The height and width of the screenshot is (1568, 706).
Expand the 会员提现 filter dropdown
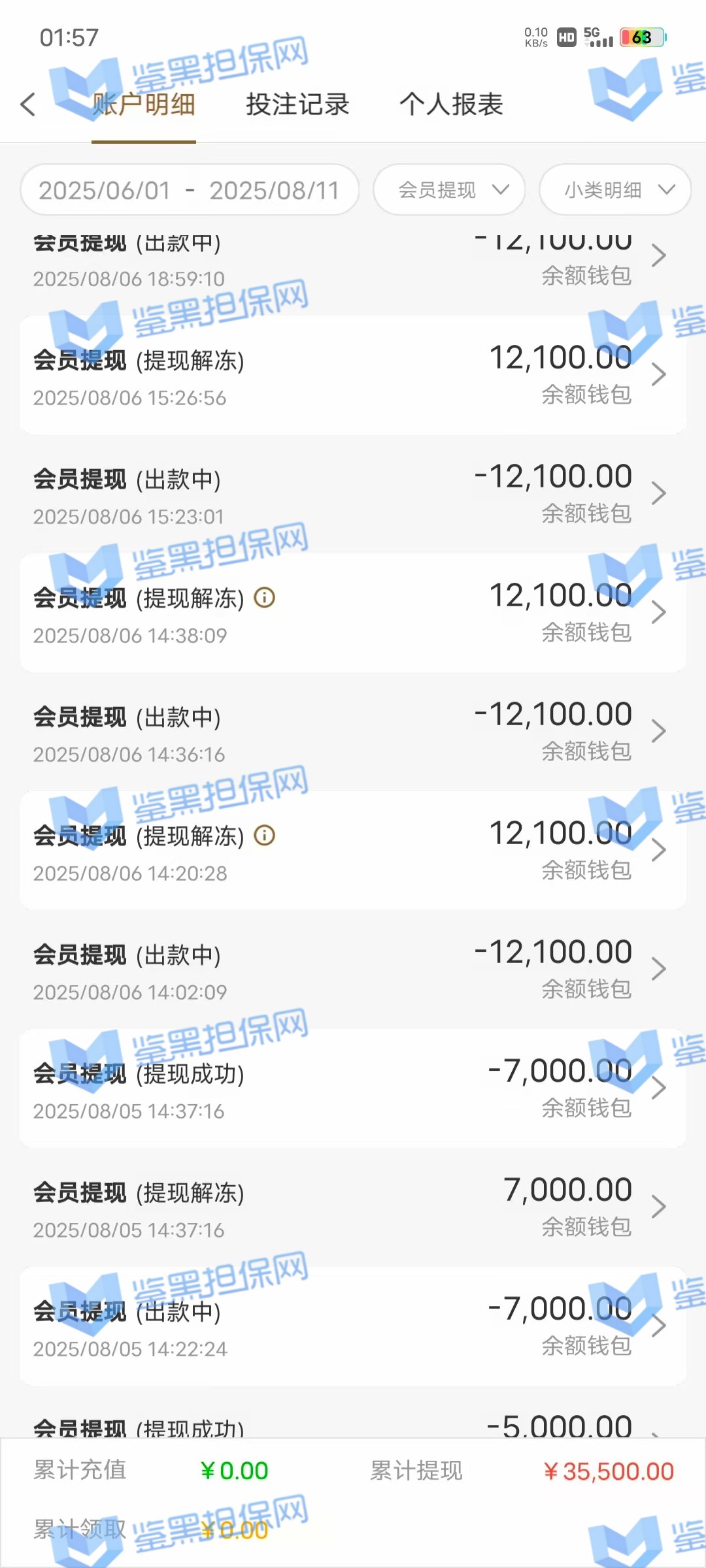[449, 190]
